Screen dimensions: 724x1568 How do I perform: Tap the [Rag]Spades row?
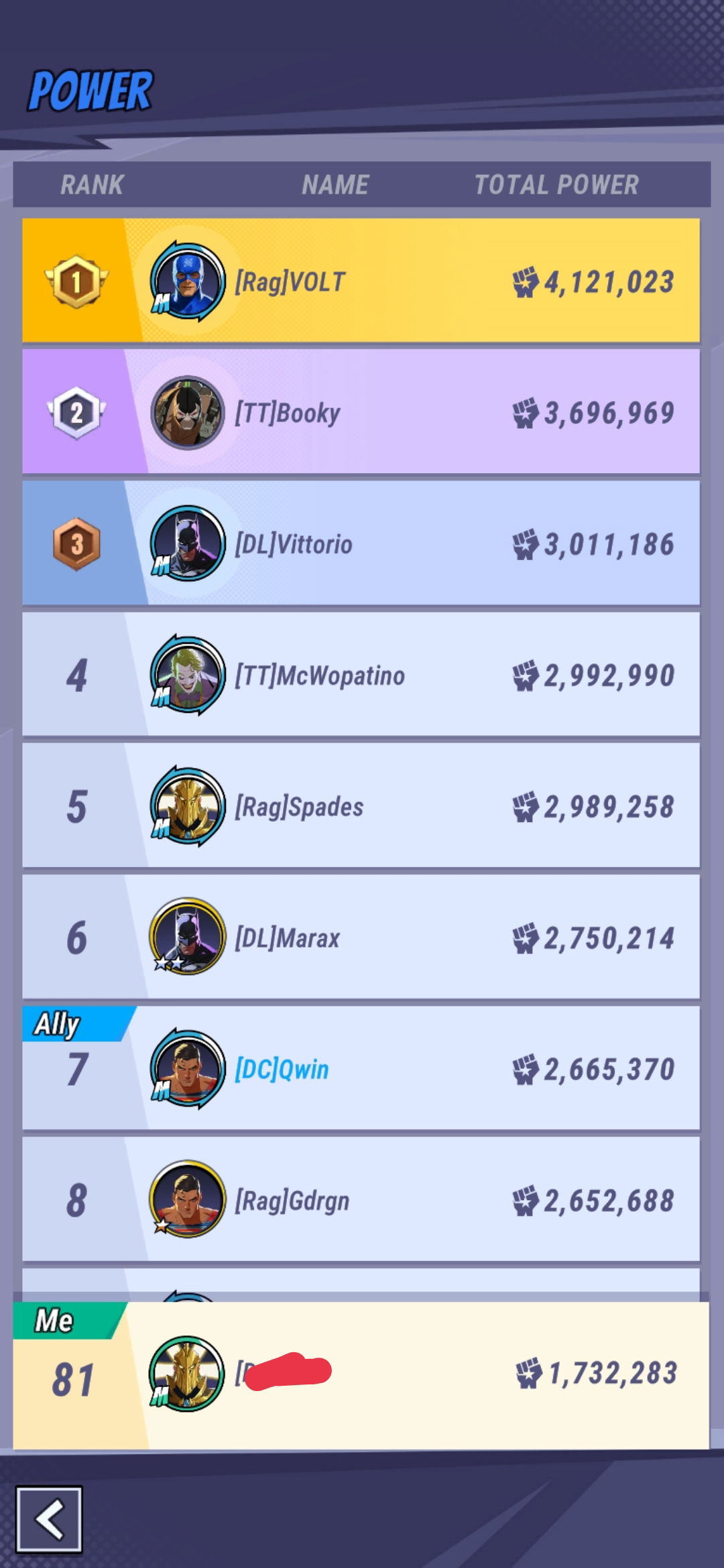coord(361,806)
